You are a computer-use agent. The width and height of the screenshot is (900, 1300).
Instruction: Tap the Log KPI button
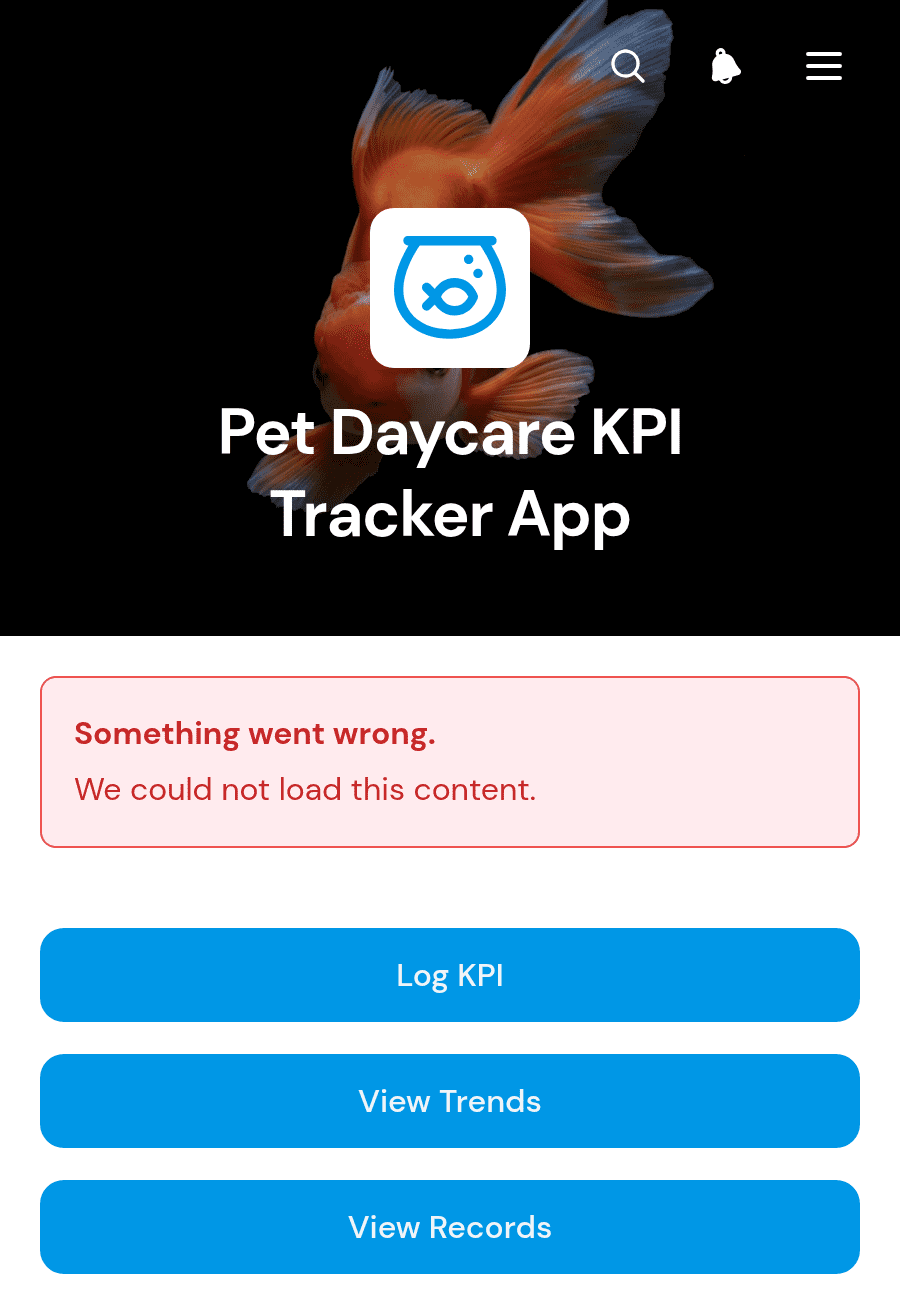(450, 975)
